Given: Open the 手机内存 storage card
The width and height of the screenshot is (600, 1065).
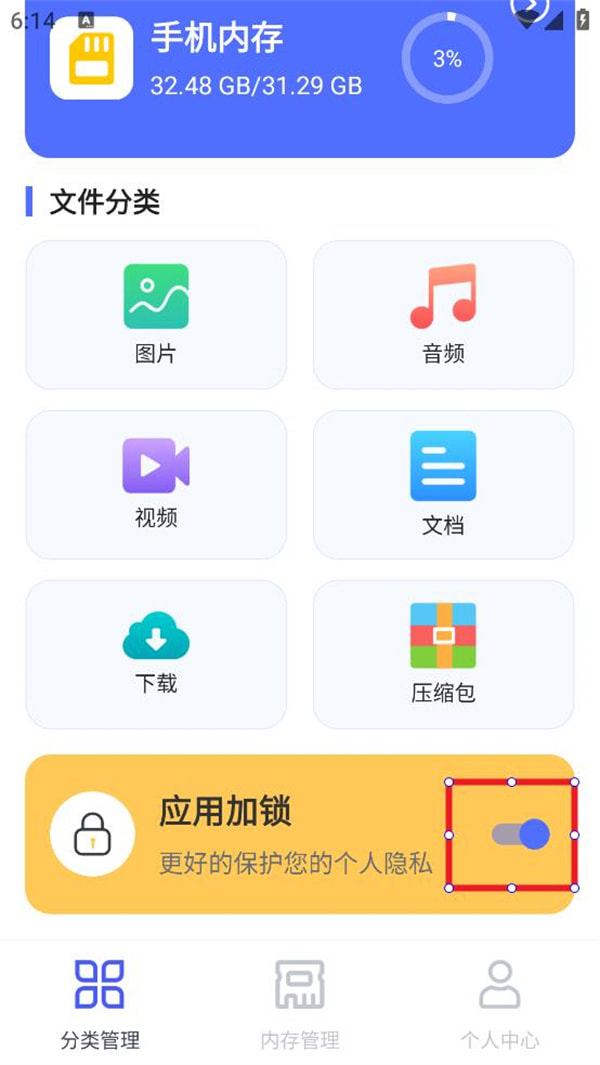Looking at the screenshot, I should (300, 76).
